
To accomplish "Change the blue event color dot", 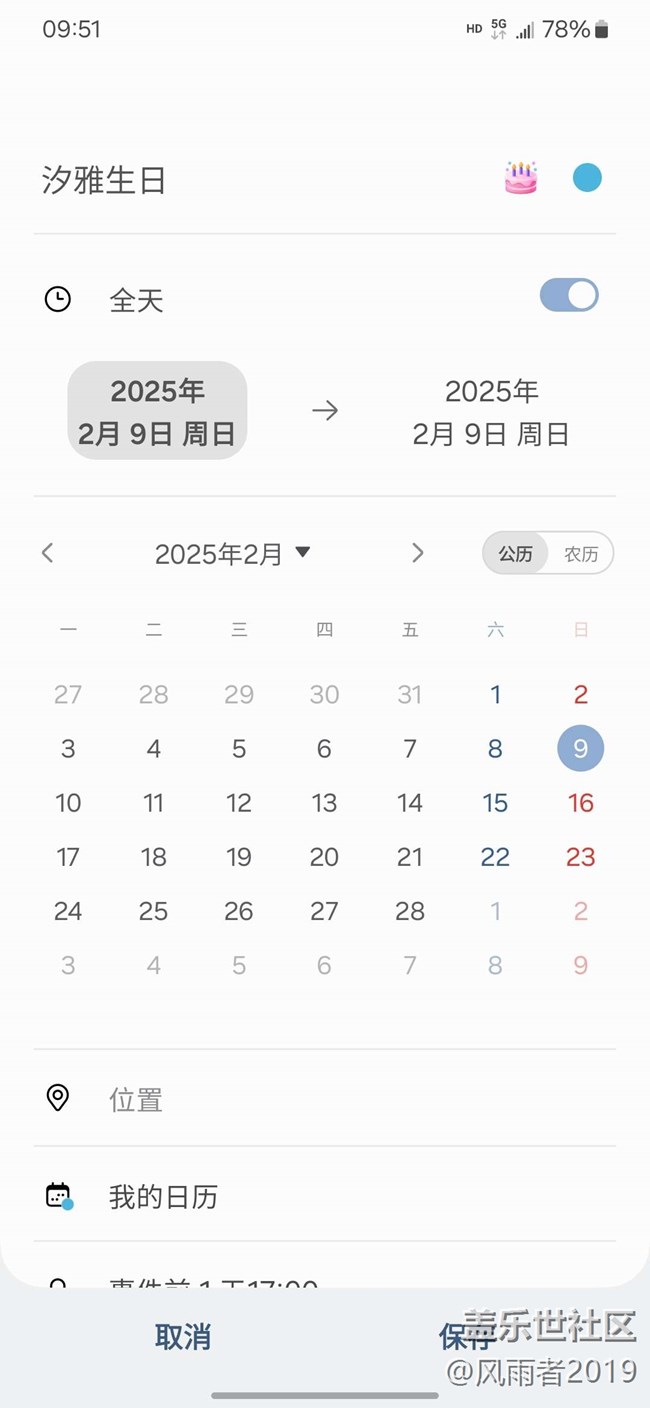I will point(587,178).
